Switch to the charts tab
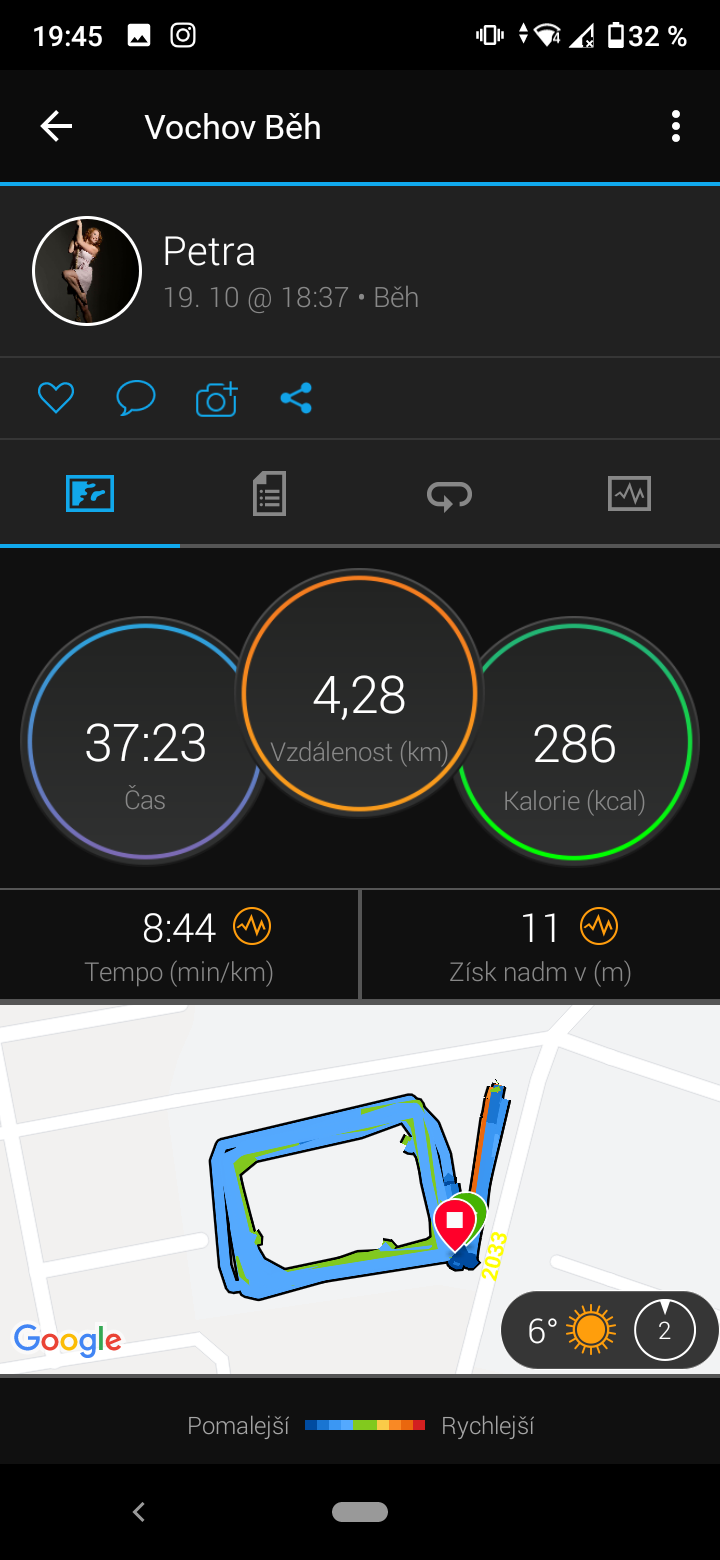The image size is (720, 1560). 630,494
